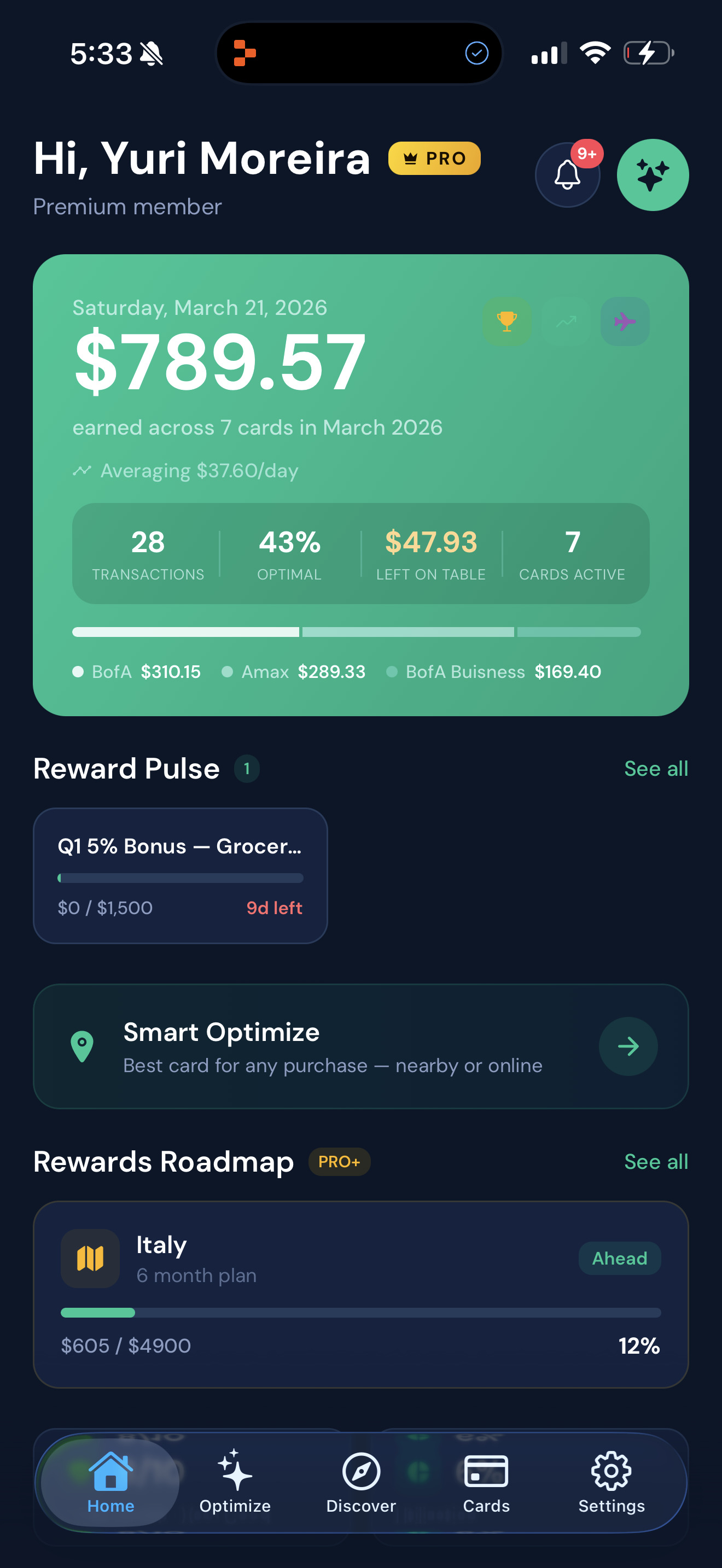Switch to the Discover tab
Image resolution: width=722 pixels, height=1568 pixels.
(x=361, y=1482)
